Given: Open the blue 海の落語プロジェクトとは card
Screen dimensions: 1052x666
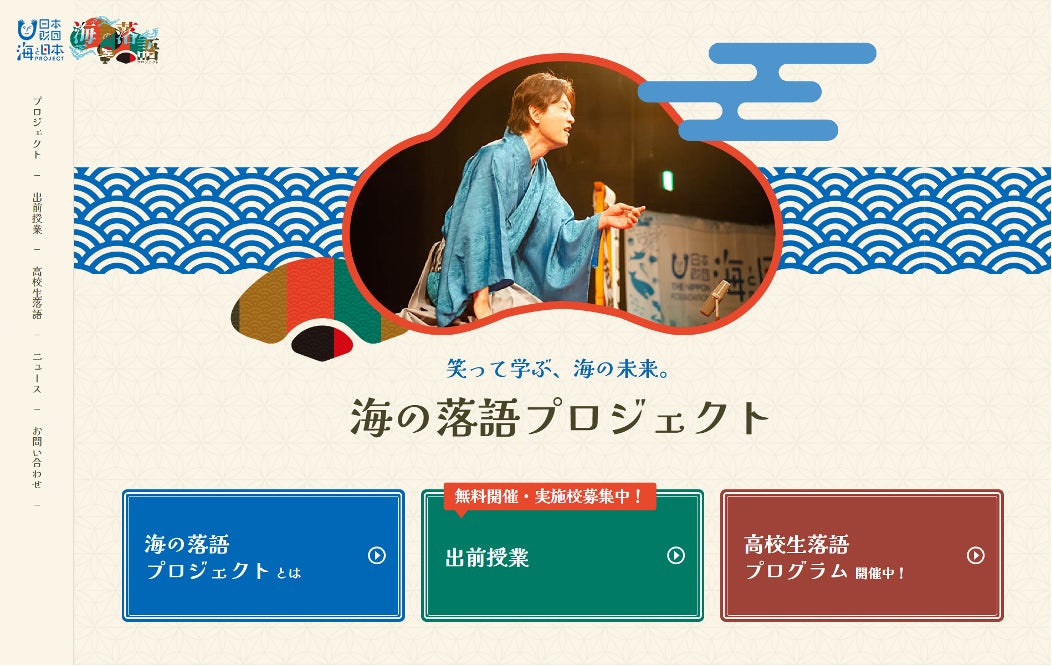Looking at the screenshot, I should tap(263, 555).
